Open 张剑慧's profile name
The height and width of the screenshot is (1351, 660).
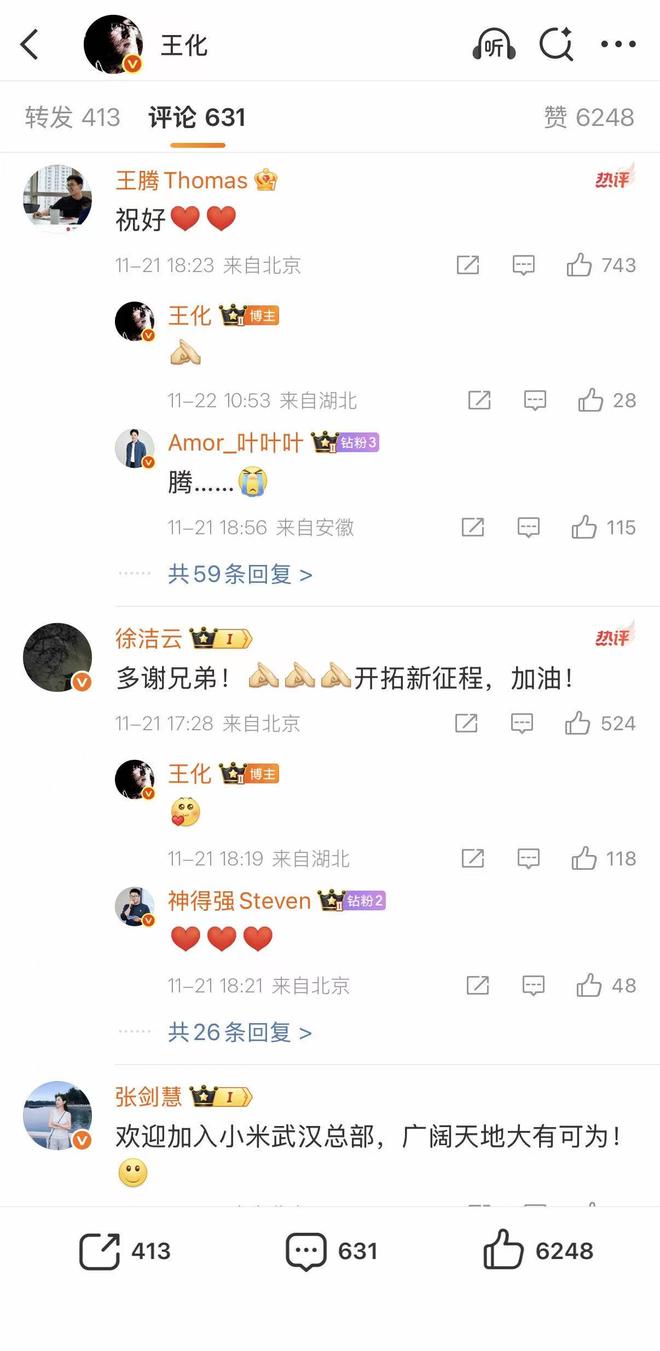click(148, 1096)
